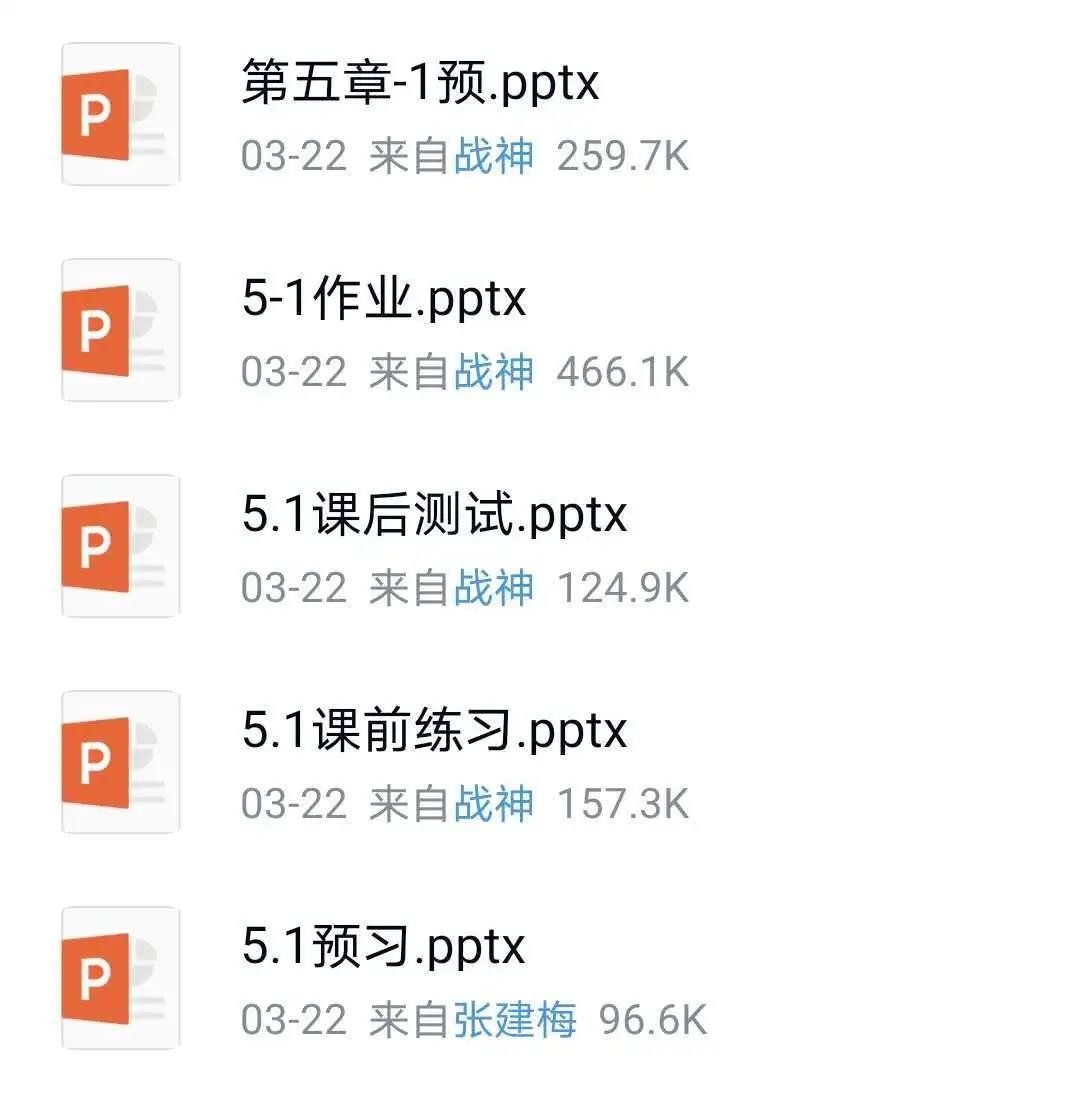
Task: Click the PowerPoint icon beside 5.1预习.pptx
Action: click(x=119, y=978)
